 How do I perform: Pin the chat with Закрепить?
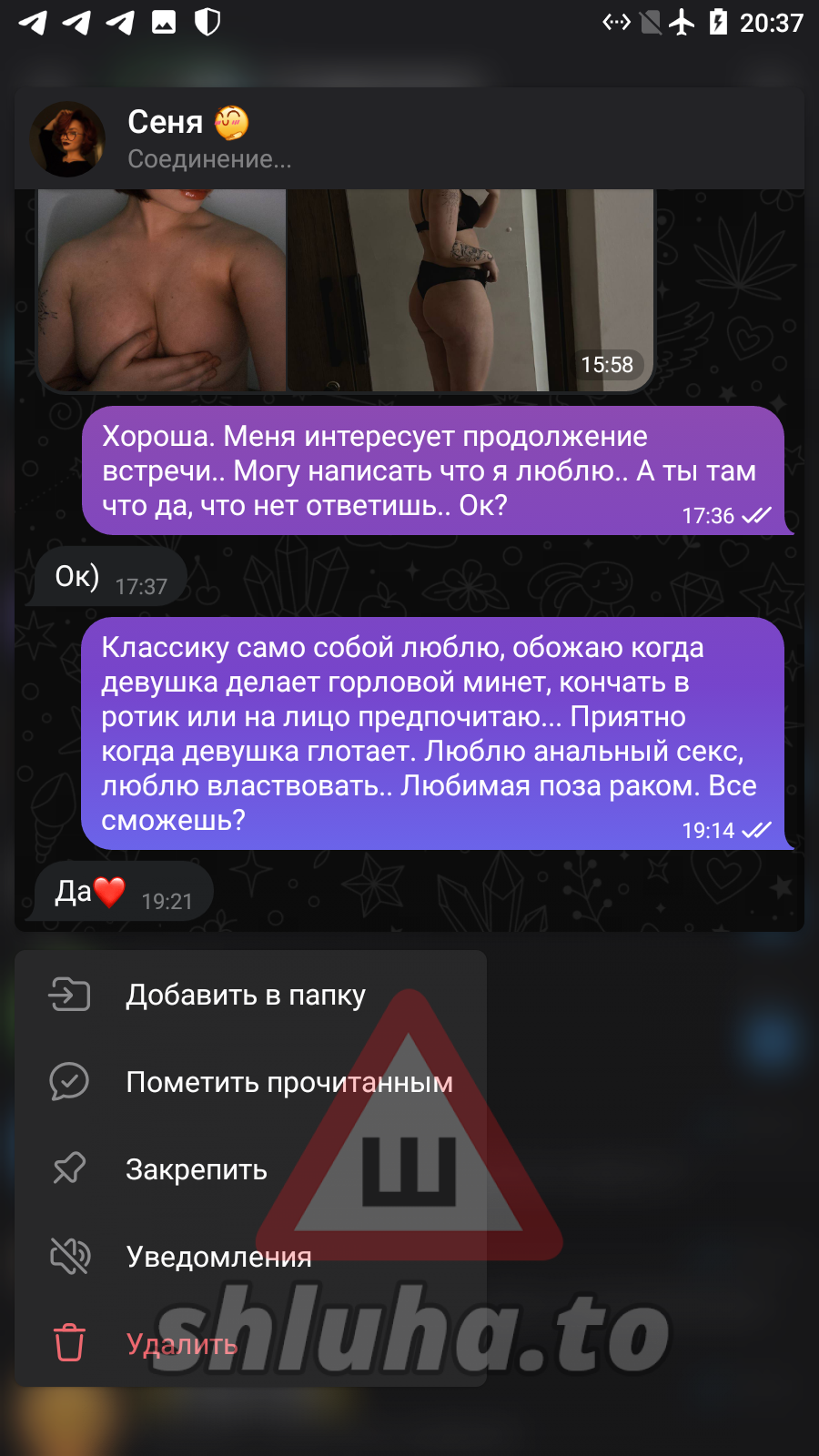[197, 1169]
